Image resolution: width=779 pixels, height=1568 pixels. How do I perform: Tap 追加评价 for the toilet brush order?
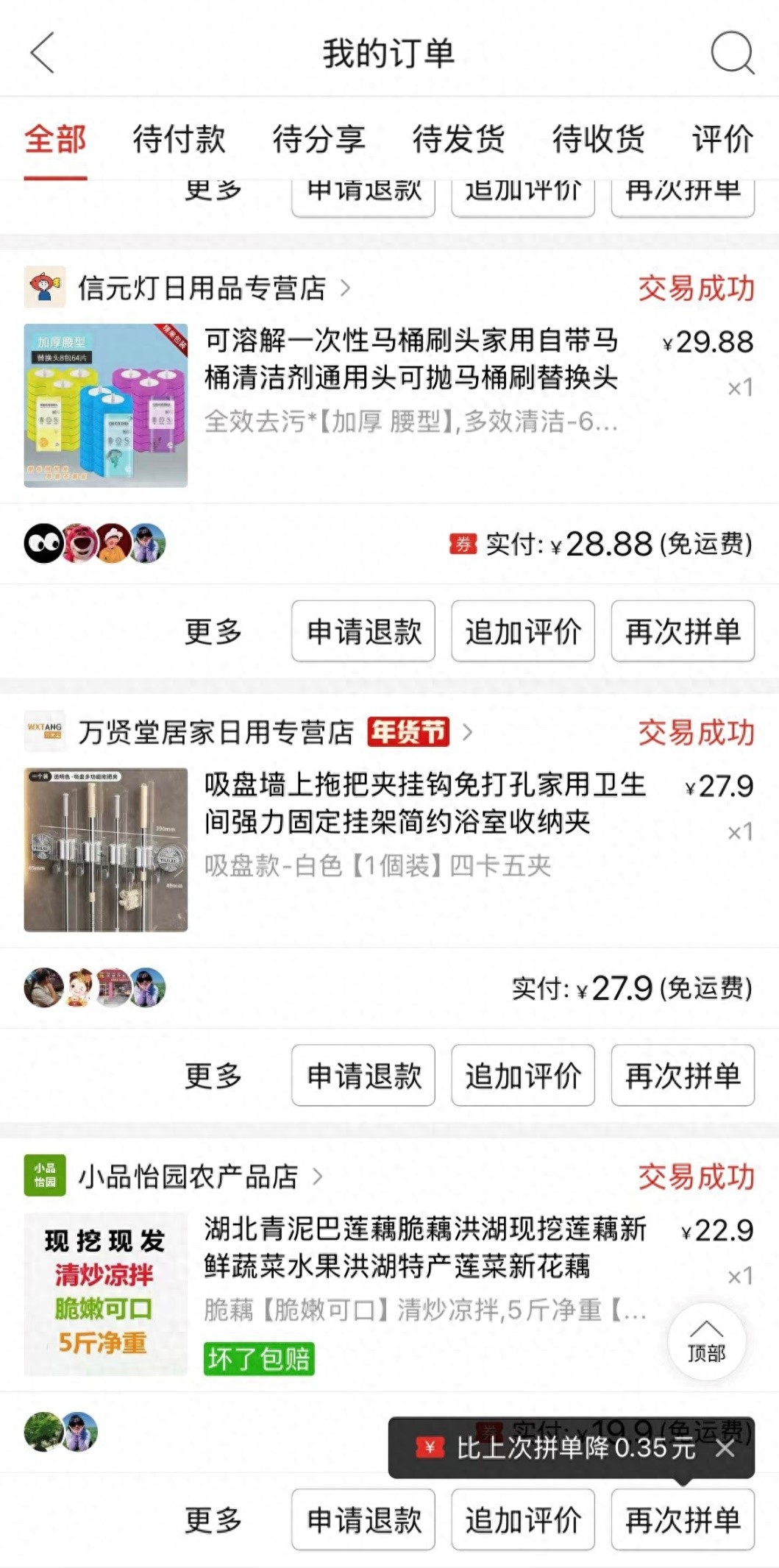coord(523,631)
